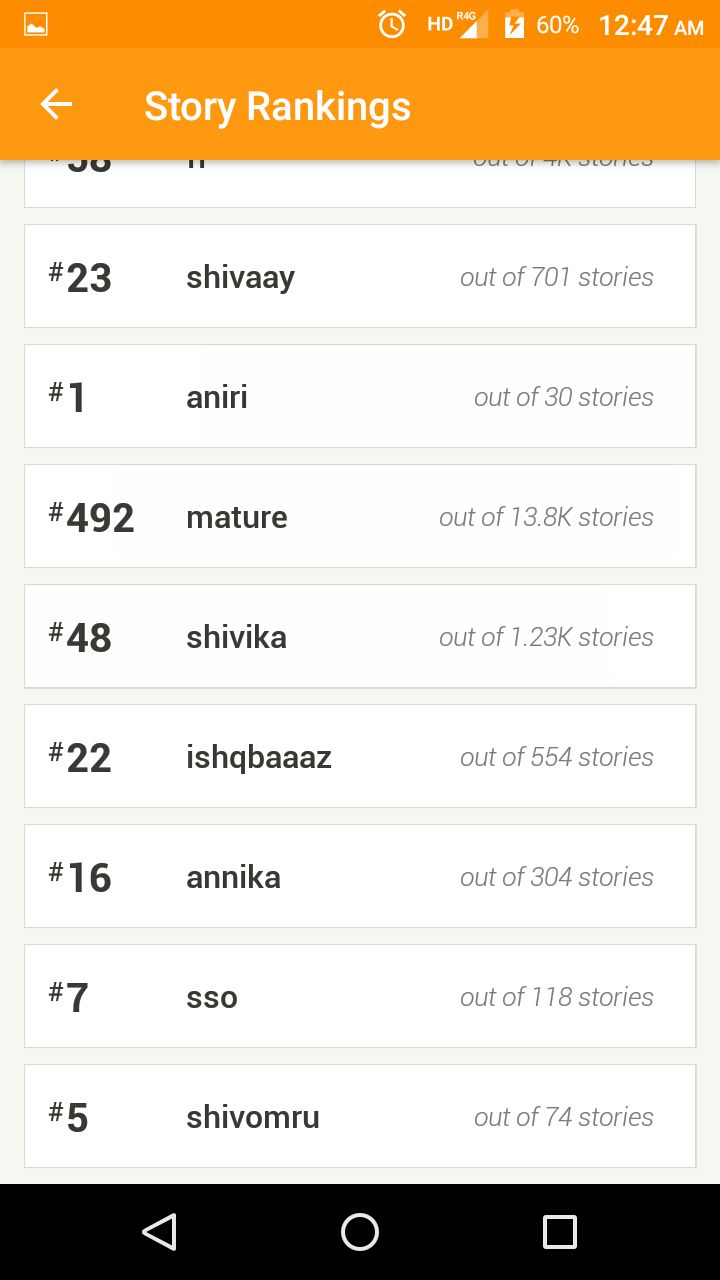Tap the system home button

[360, 1232]
